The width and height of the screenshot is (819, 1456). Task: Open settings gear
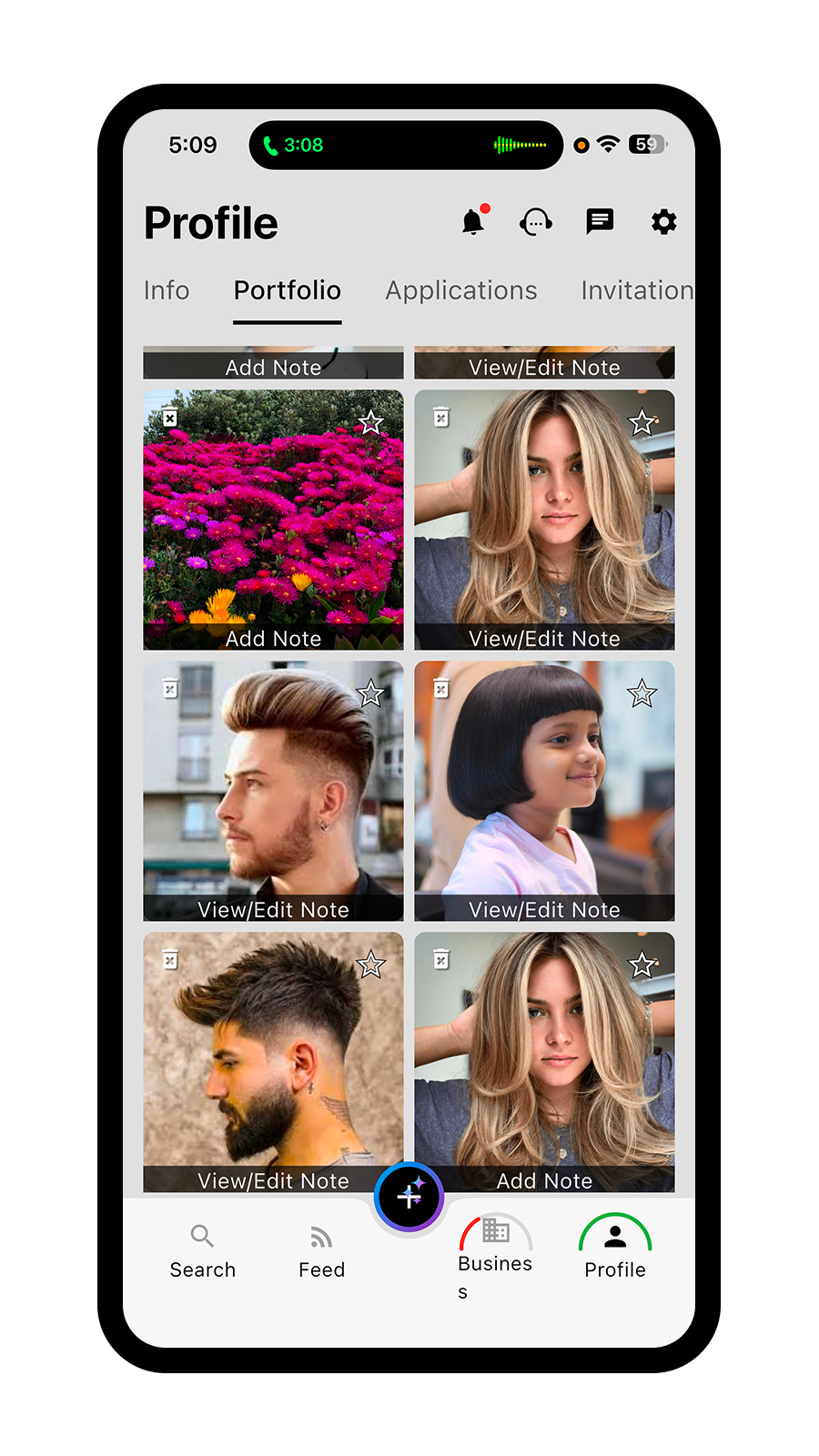click(x=663, y=222)
